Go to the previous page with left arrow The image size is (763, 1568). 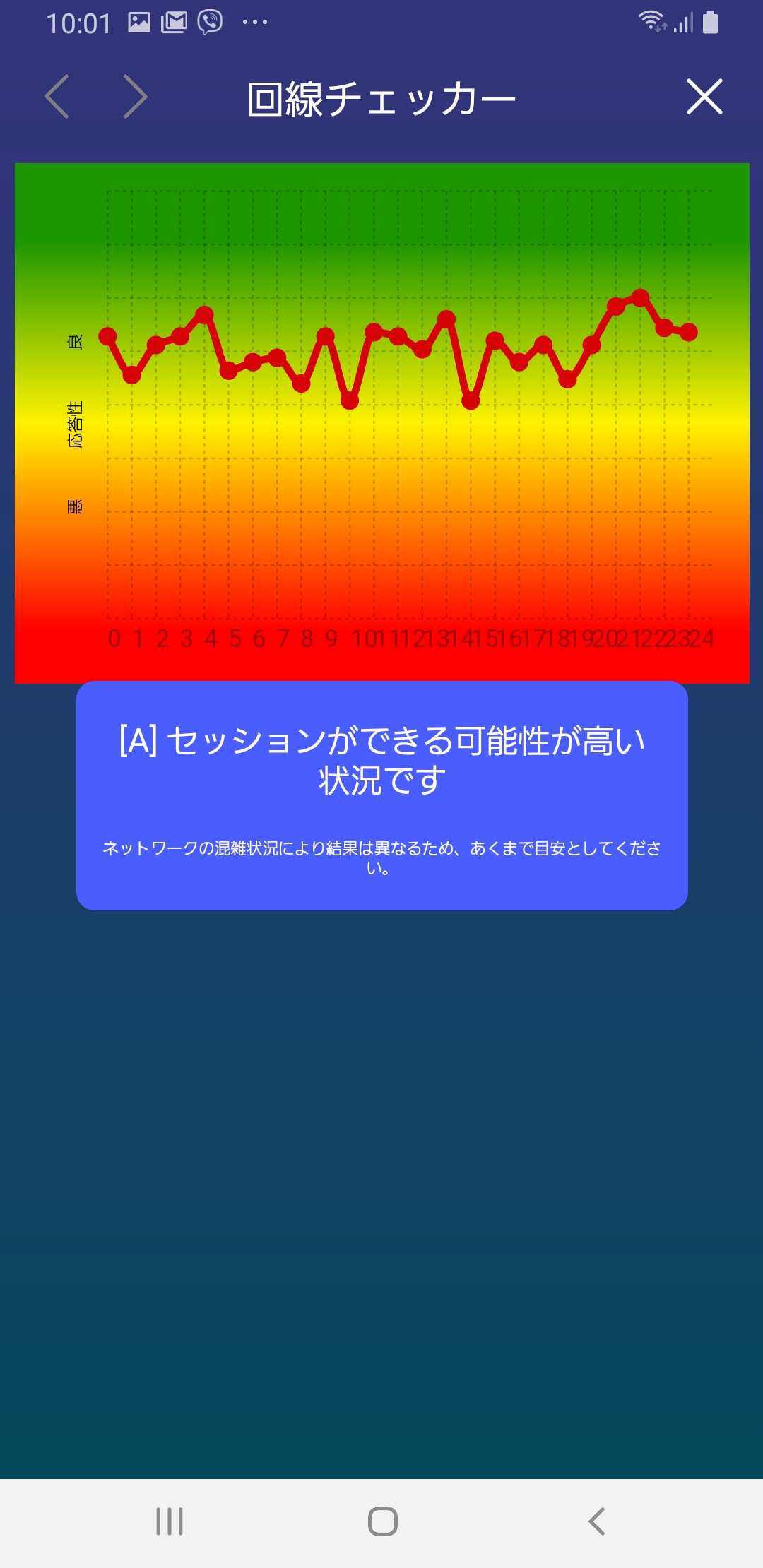tap(57, 97)
